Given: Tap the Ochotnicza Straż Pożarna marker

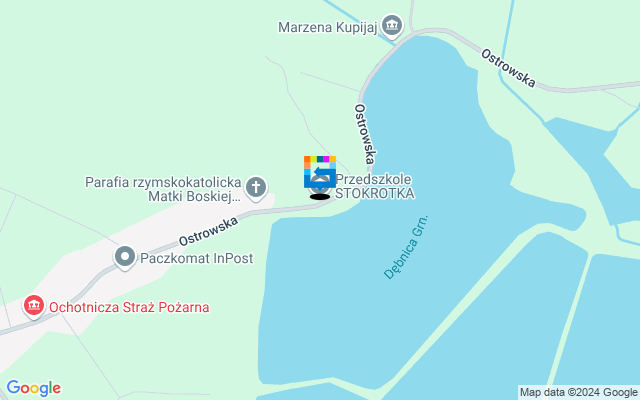Looking at the screenshot, I should 33,304.
